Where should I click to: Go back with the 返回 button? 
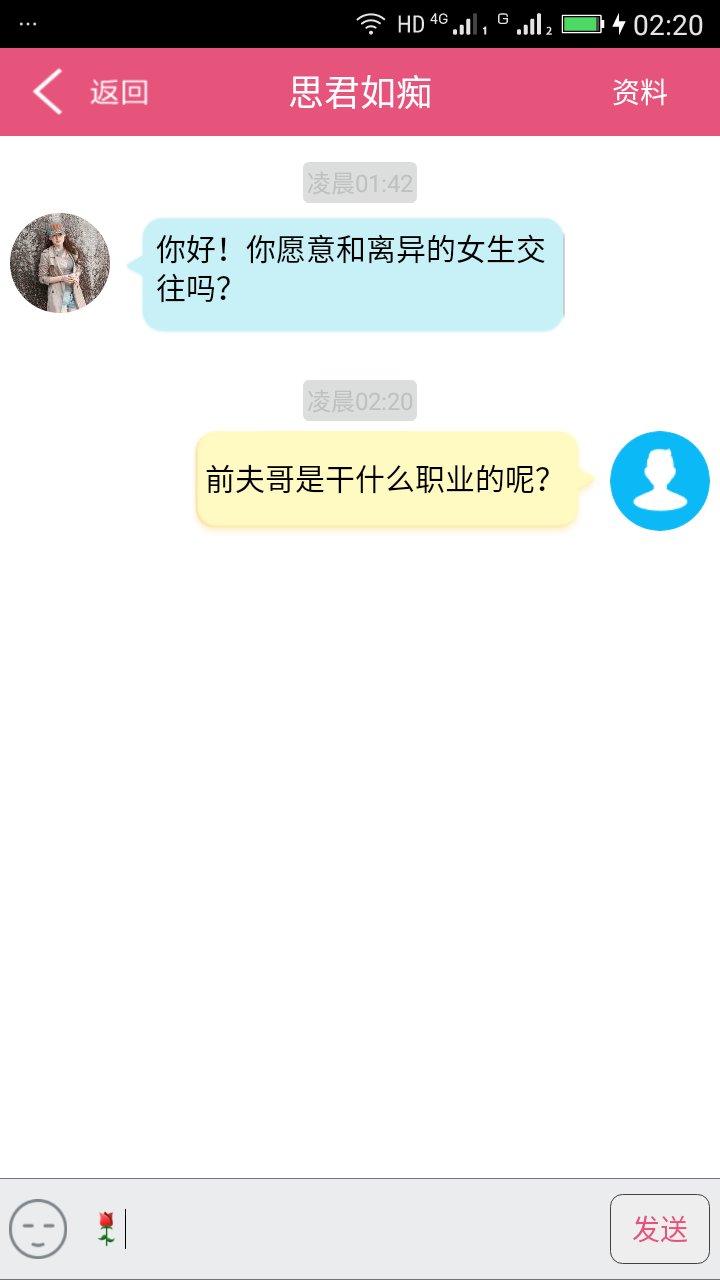(90, 92)
